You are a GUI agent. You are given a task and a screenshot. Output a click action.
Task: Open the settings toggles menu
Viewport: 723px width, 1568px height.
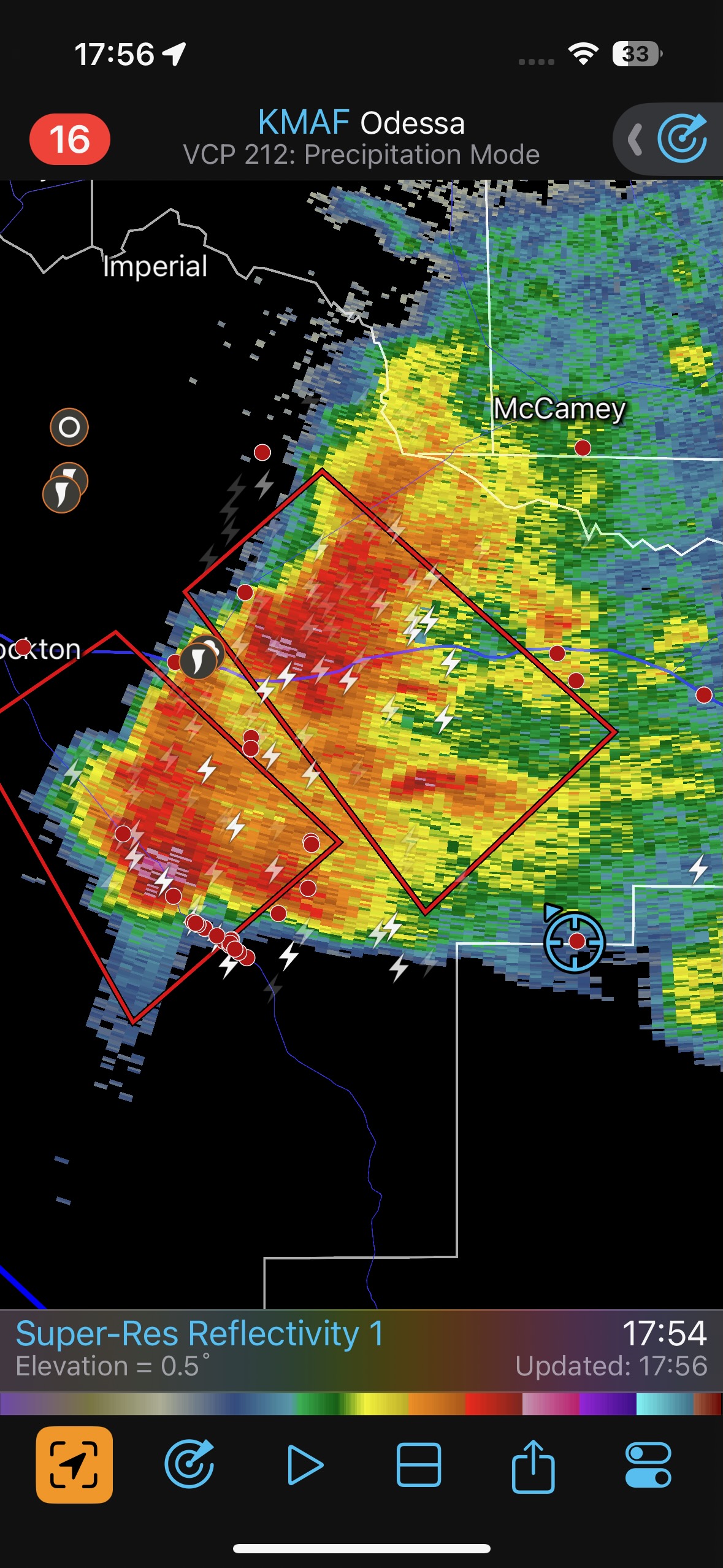(x=648, y=1465)
